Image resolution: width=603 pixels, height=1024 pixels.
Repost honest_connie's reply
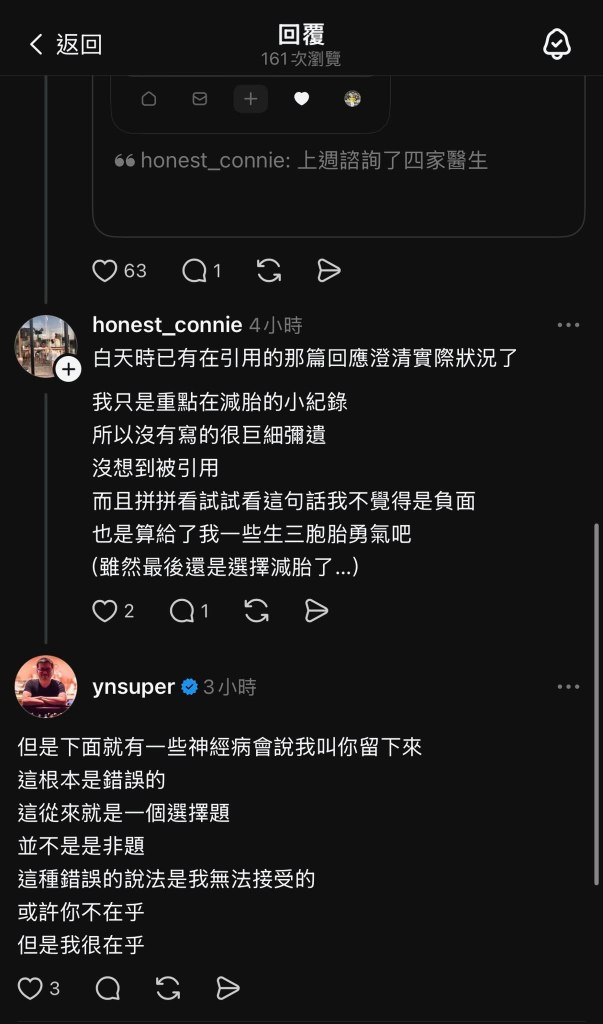pyautogui.click(x=256, y=611)
